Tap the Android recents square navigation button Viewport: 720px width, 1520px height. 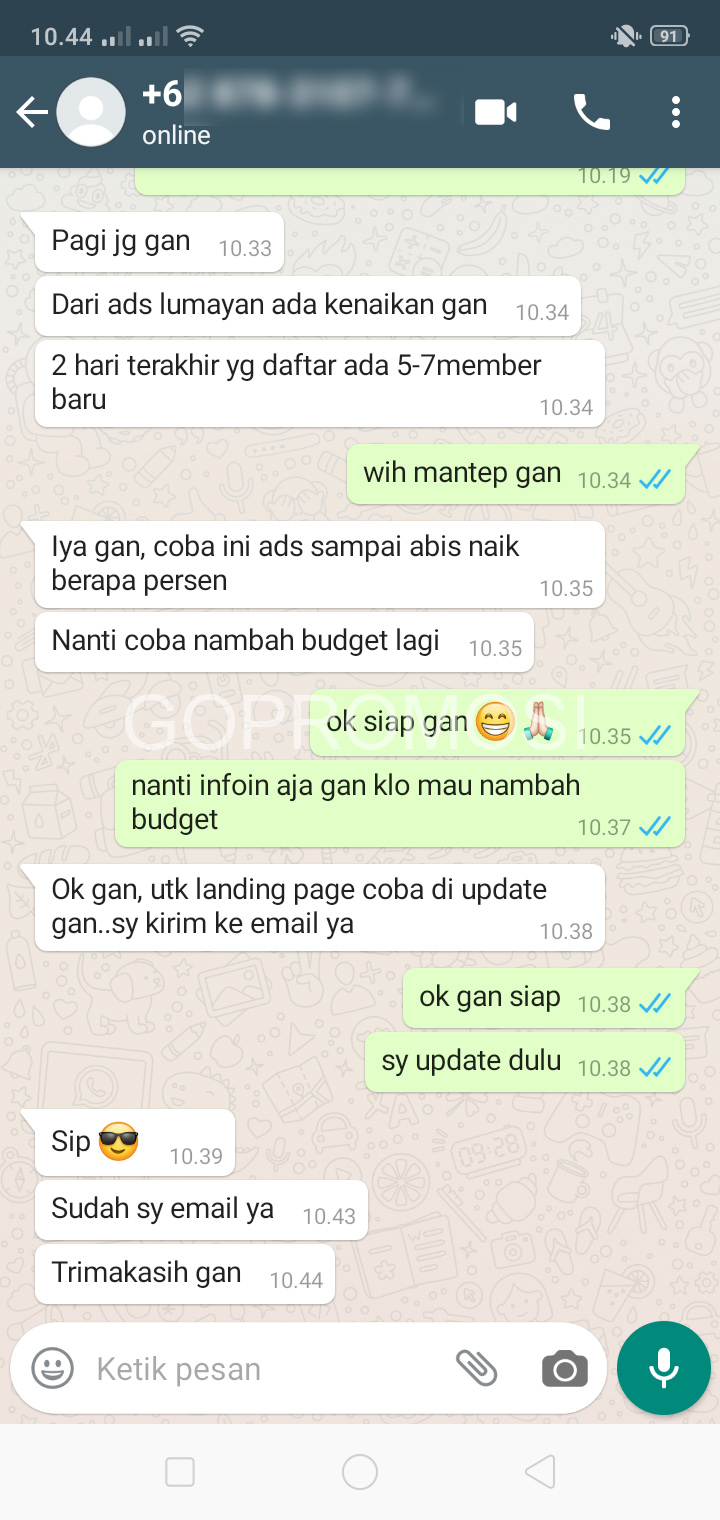coord(180,1471)
